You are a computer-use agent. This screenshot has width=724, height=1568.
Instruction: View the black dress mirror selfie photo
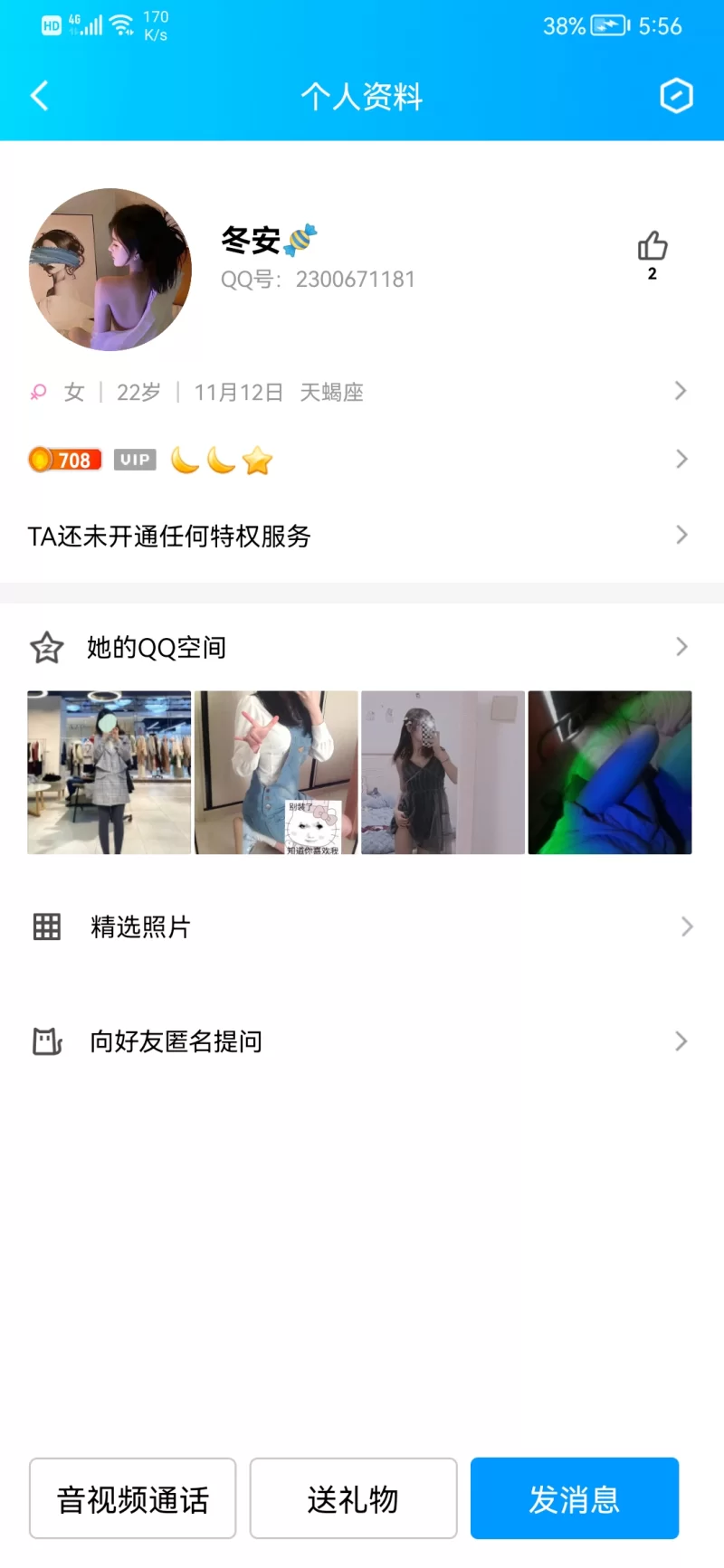(443, 773)
